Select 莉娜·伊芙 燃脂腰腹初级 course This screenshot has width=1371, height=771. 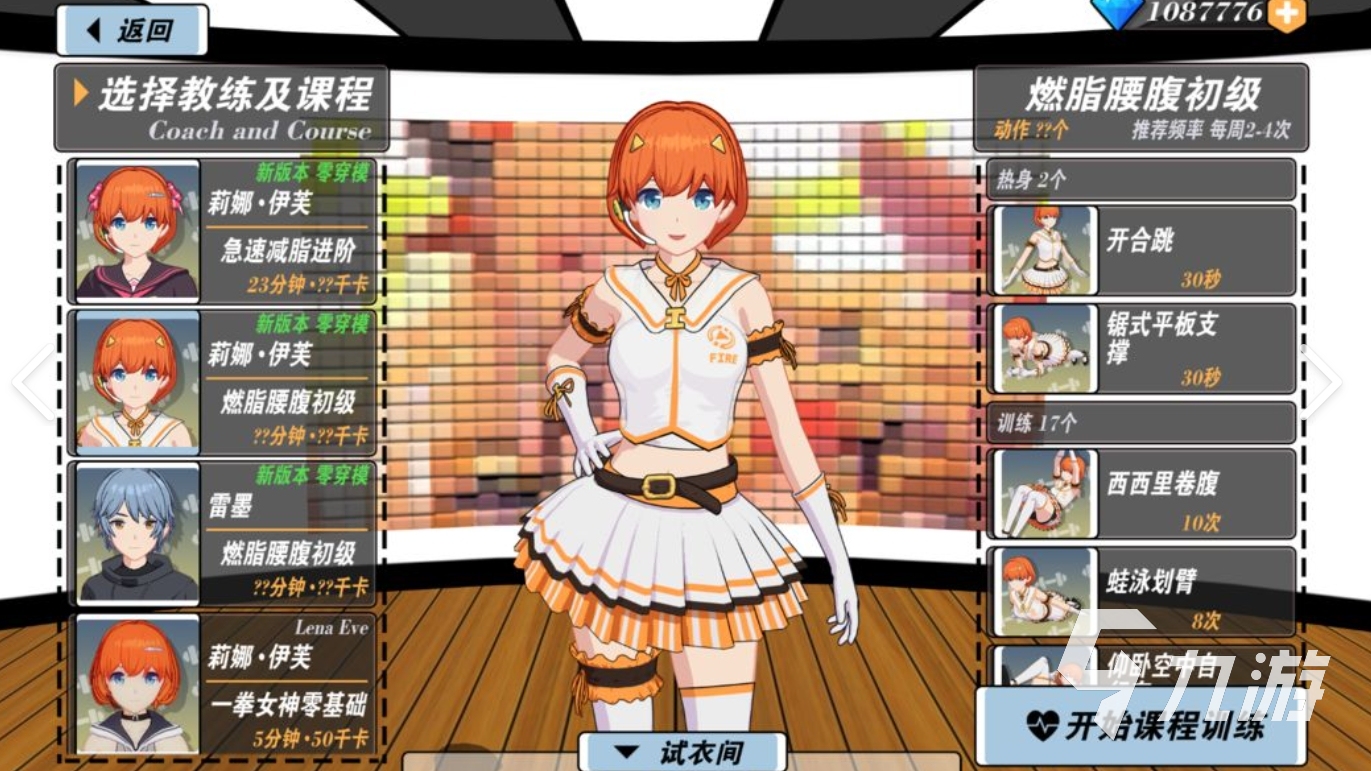[223, 383]
